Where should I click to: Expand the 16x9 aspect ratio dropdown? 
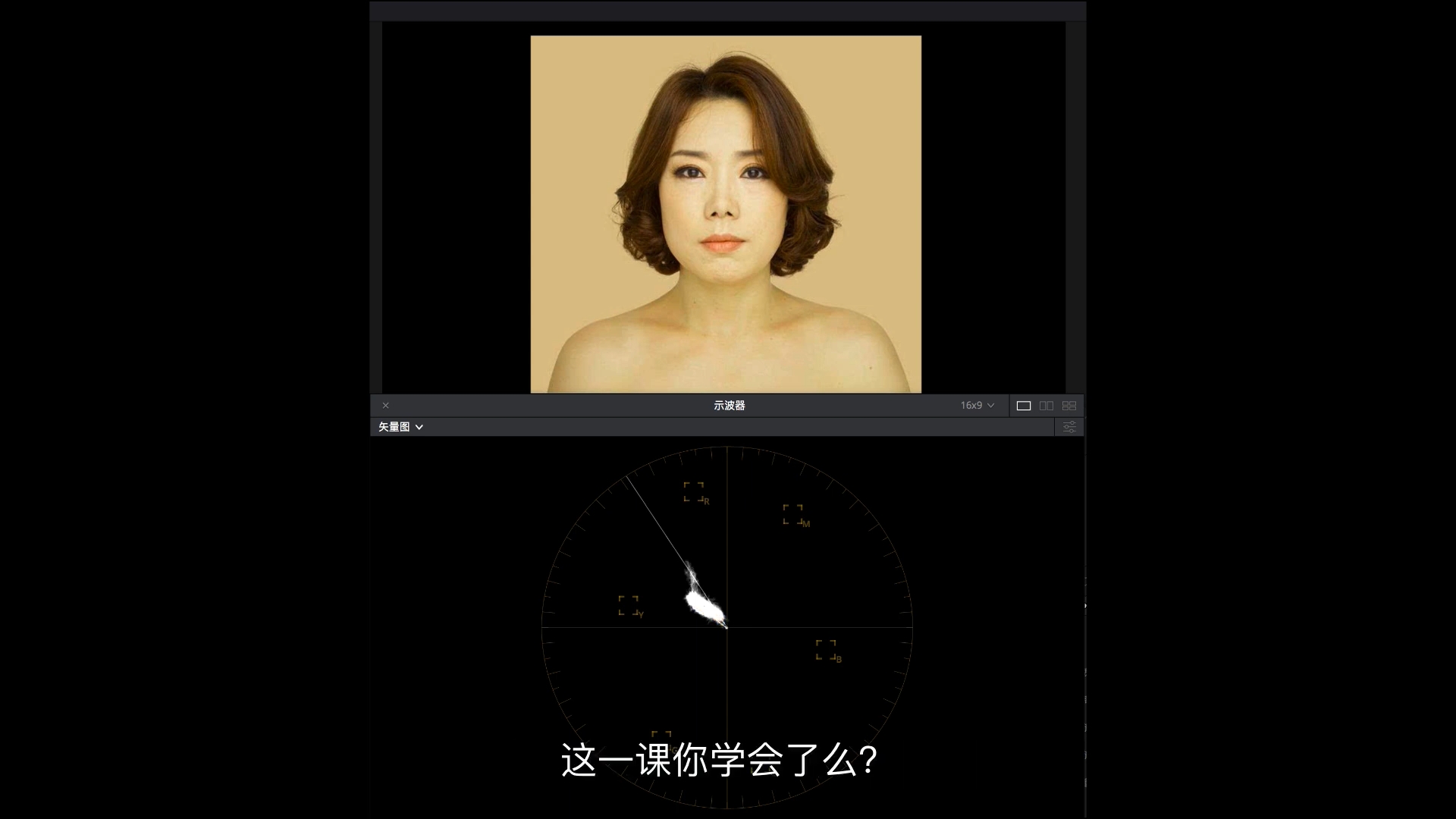coord(977,406)
